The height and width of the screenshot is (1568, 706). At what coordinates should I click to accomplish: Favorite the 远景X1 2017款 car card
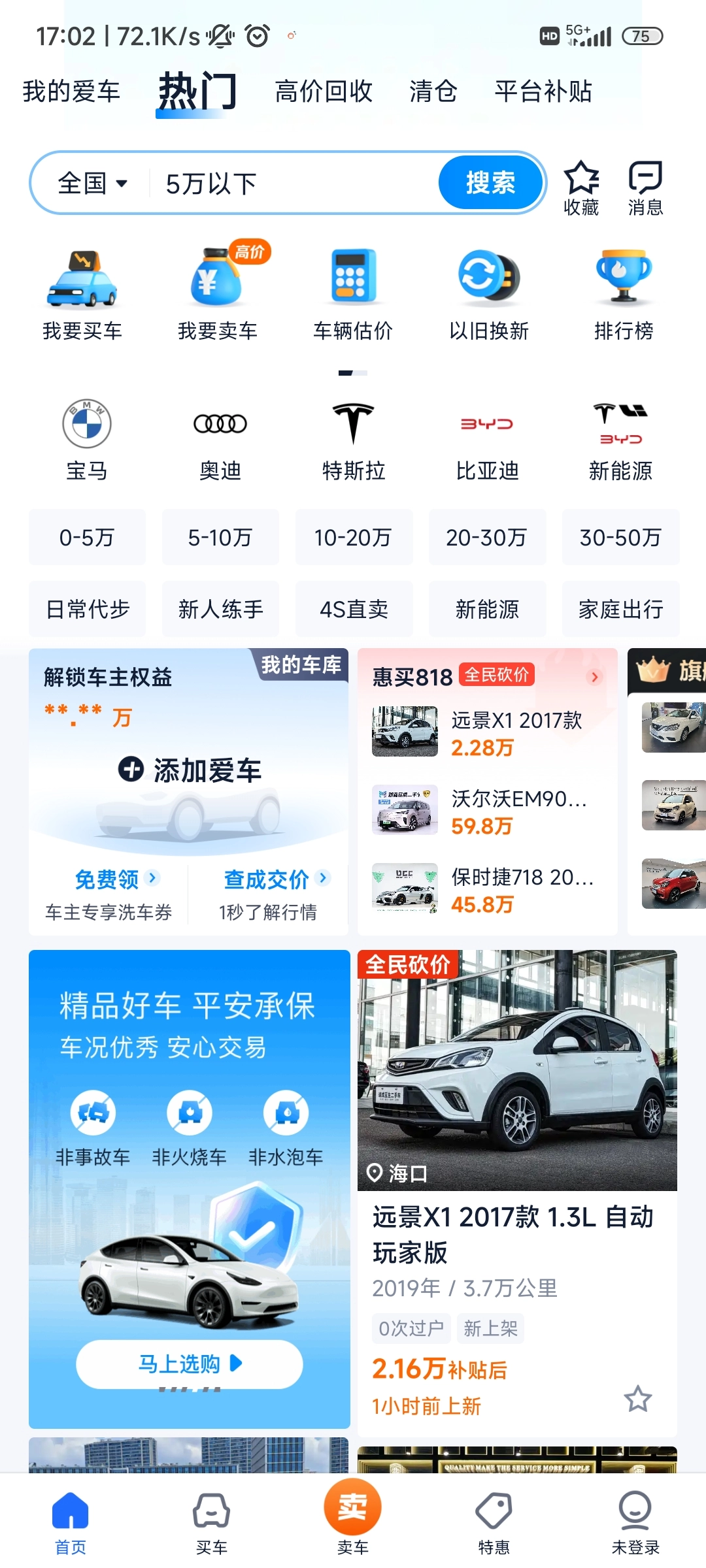coord(637,1399)
